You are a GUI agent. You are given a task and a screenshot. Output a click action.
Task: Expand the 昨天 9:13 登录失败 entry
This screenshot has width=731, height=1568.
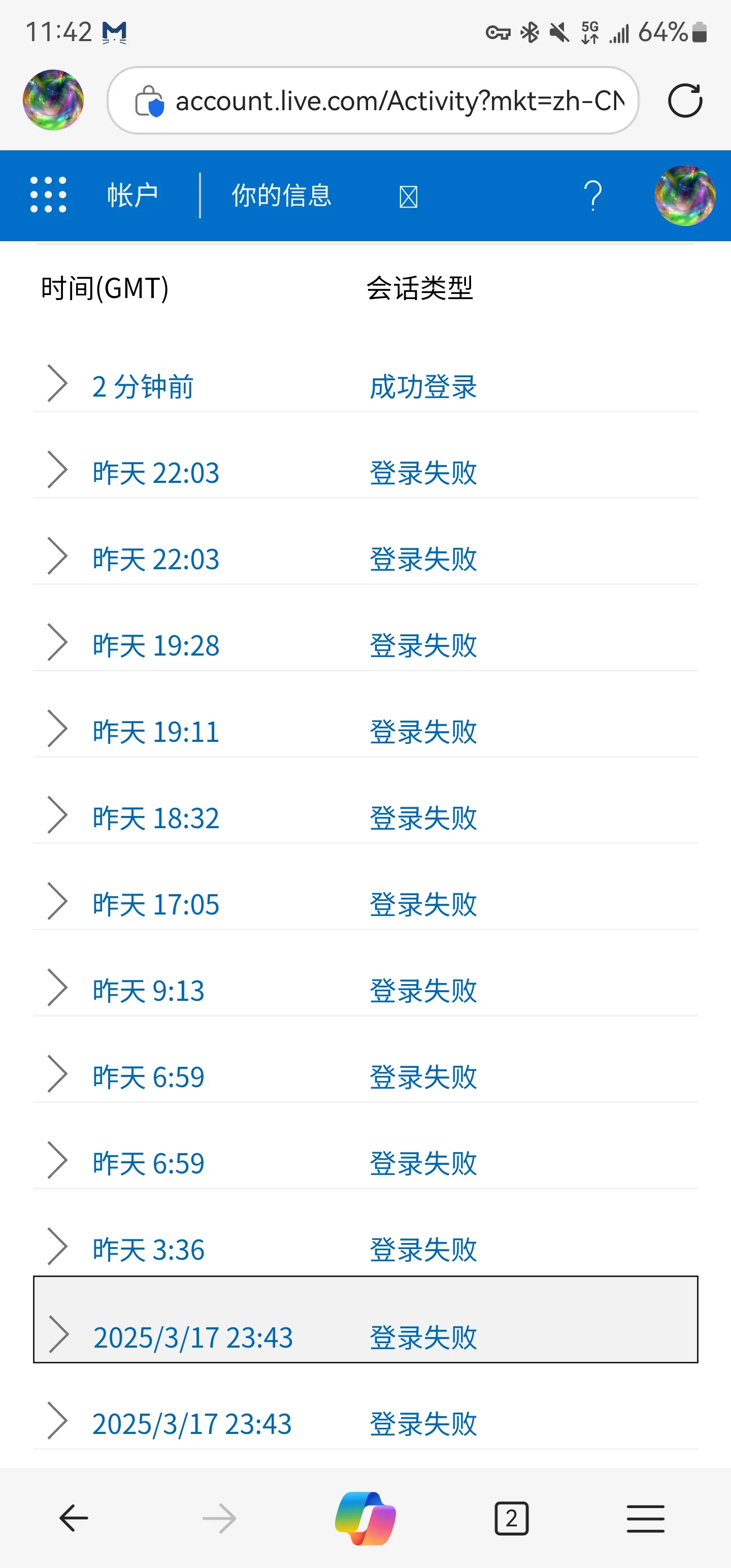click(365, 990)
